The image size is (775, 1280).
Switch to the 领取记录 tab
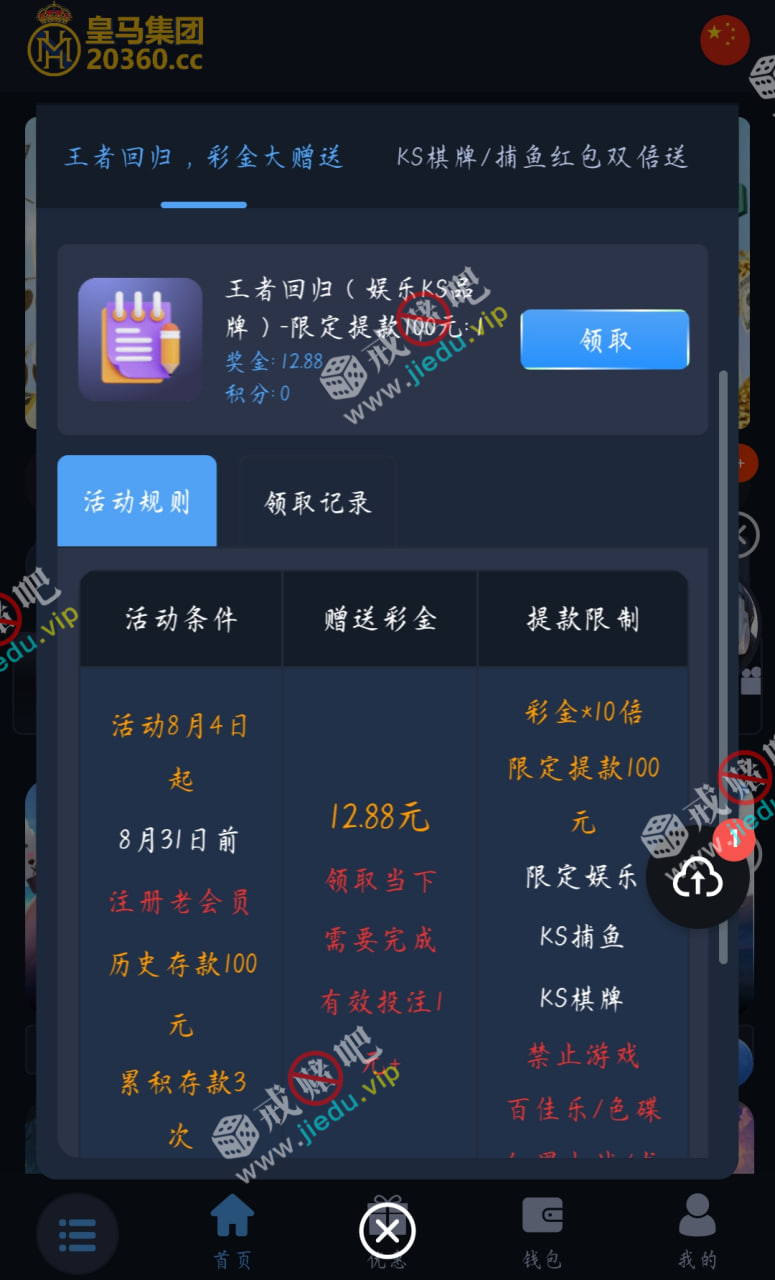(317, 502)
